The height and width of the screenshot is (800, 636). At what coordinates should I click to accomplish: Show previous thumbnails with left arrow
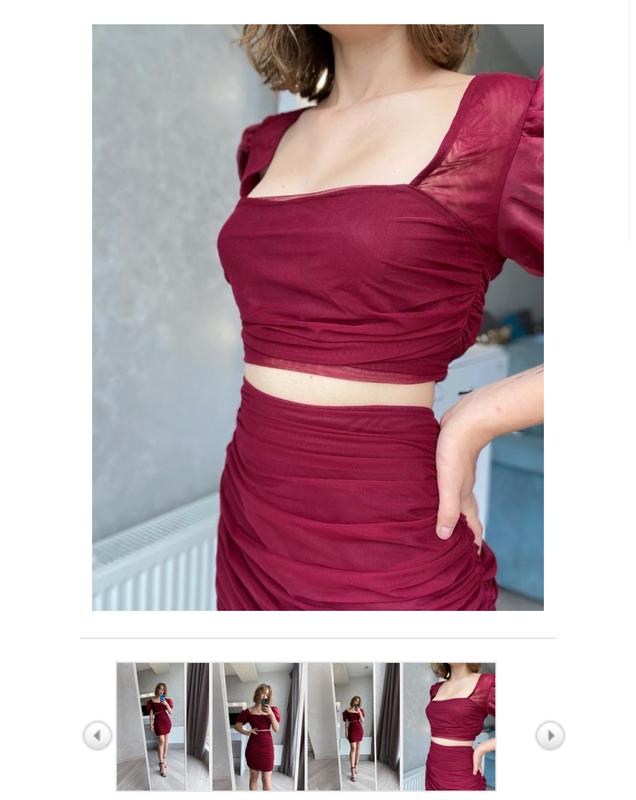coord(97,736)
